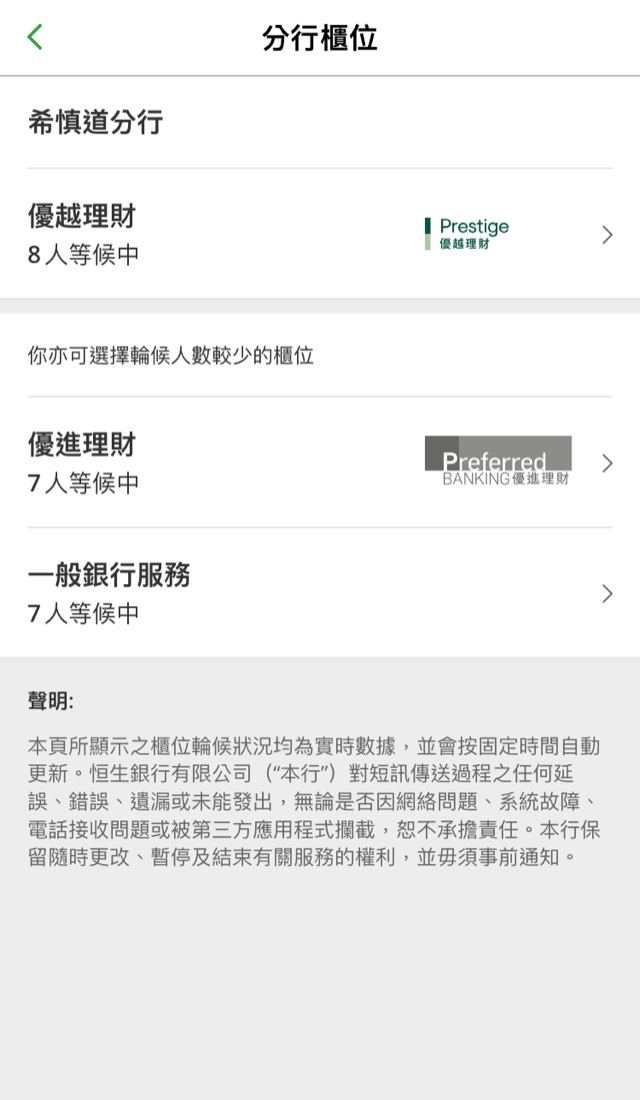Image resolution: width=640 pixels, height=1100 pixels.
Task: Open the 一般銀行服務 counter queue
Action: pos(320,593)
